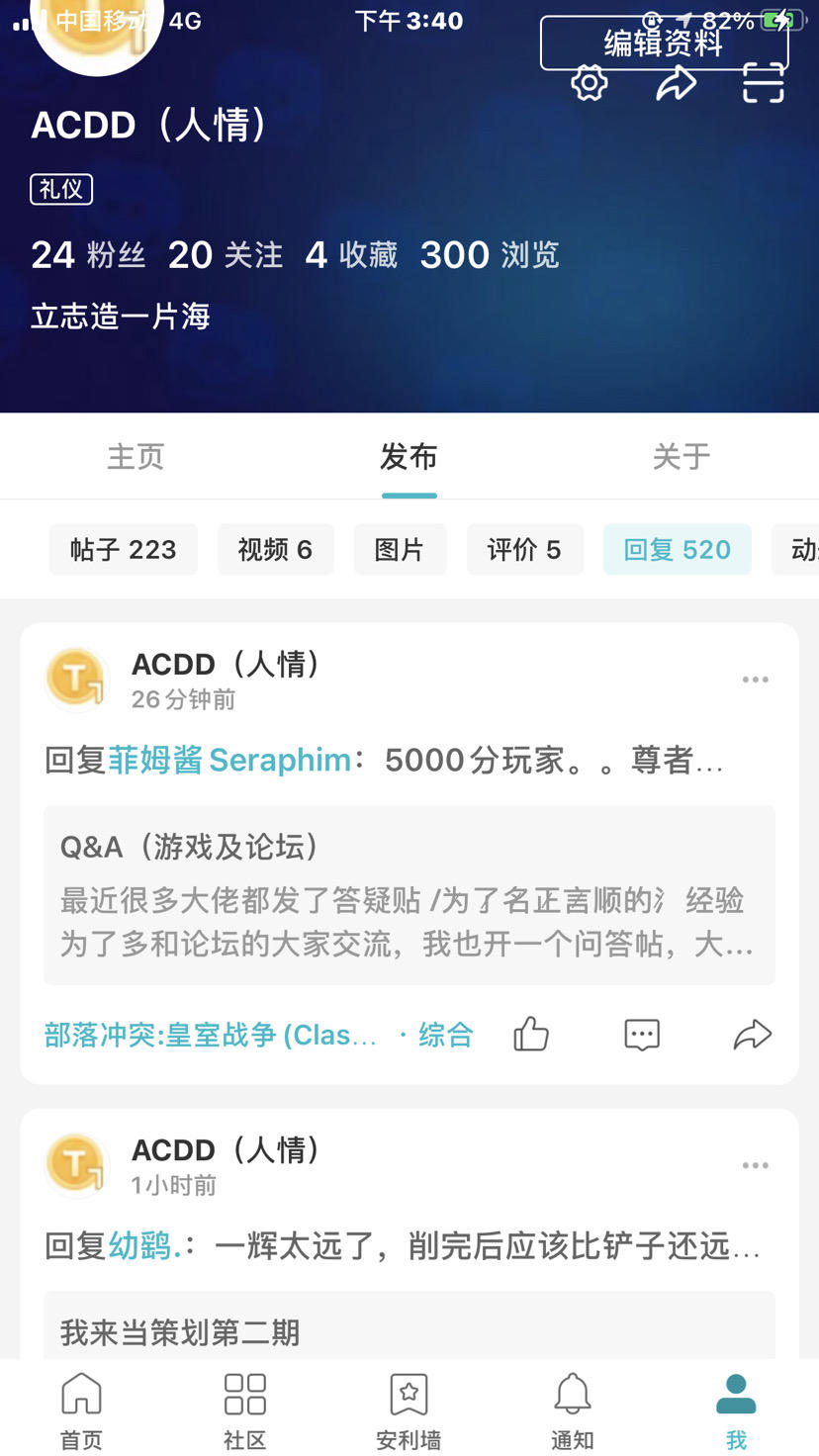Open the QR scan icon
The width and height of the screenshot is (819, 1456).
click(x=764, y=82)
